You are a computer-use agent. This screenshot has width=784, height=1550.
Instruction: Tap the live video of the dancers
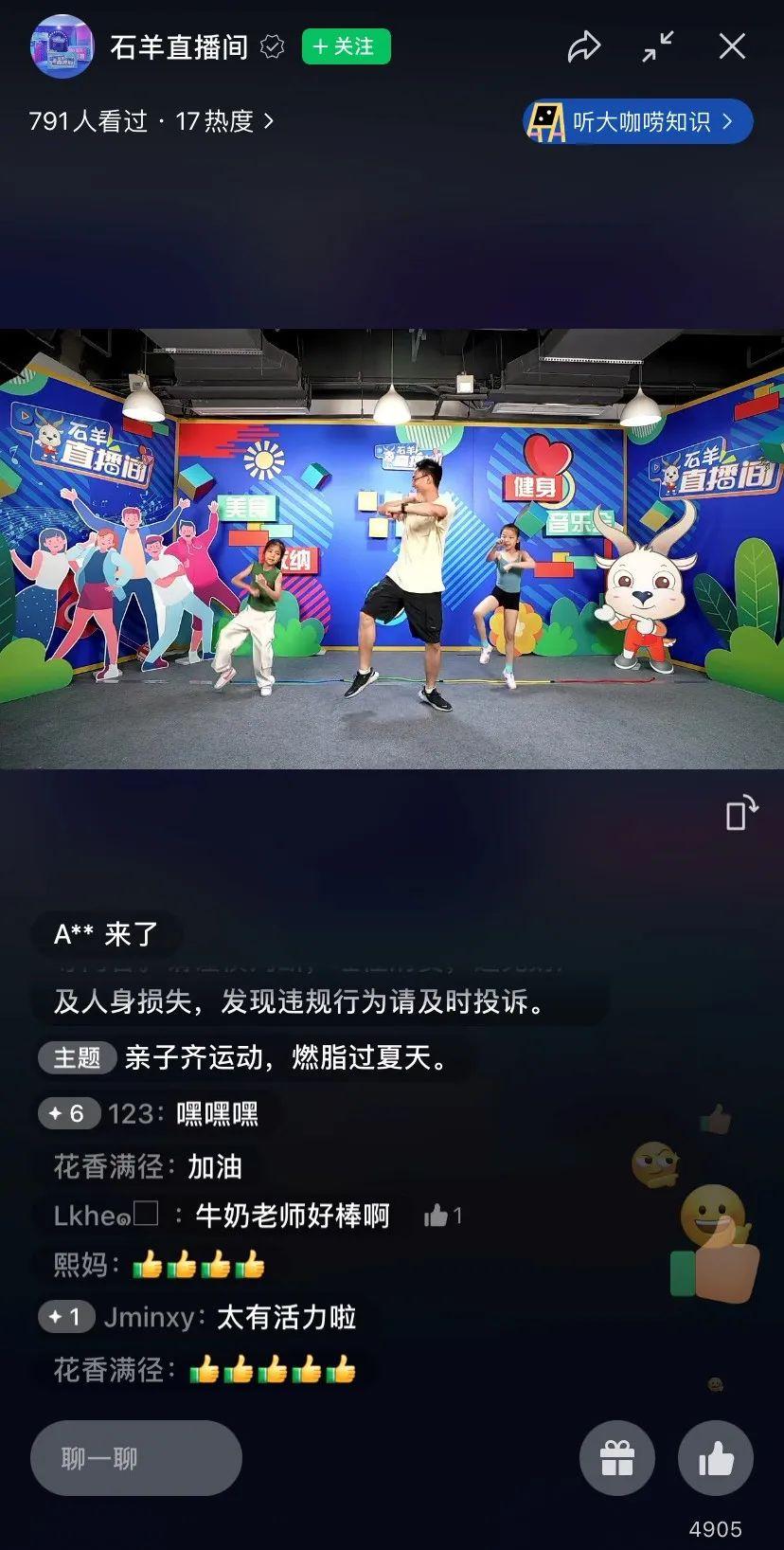click(x=392, y=549)
